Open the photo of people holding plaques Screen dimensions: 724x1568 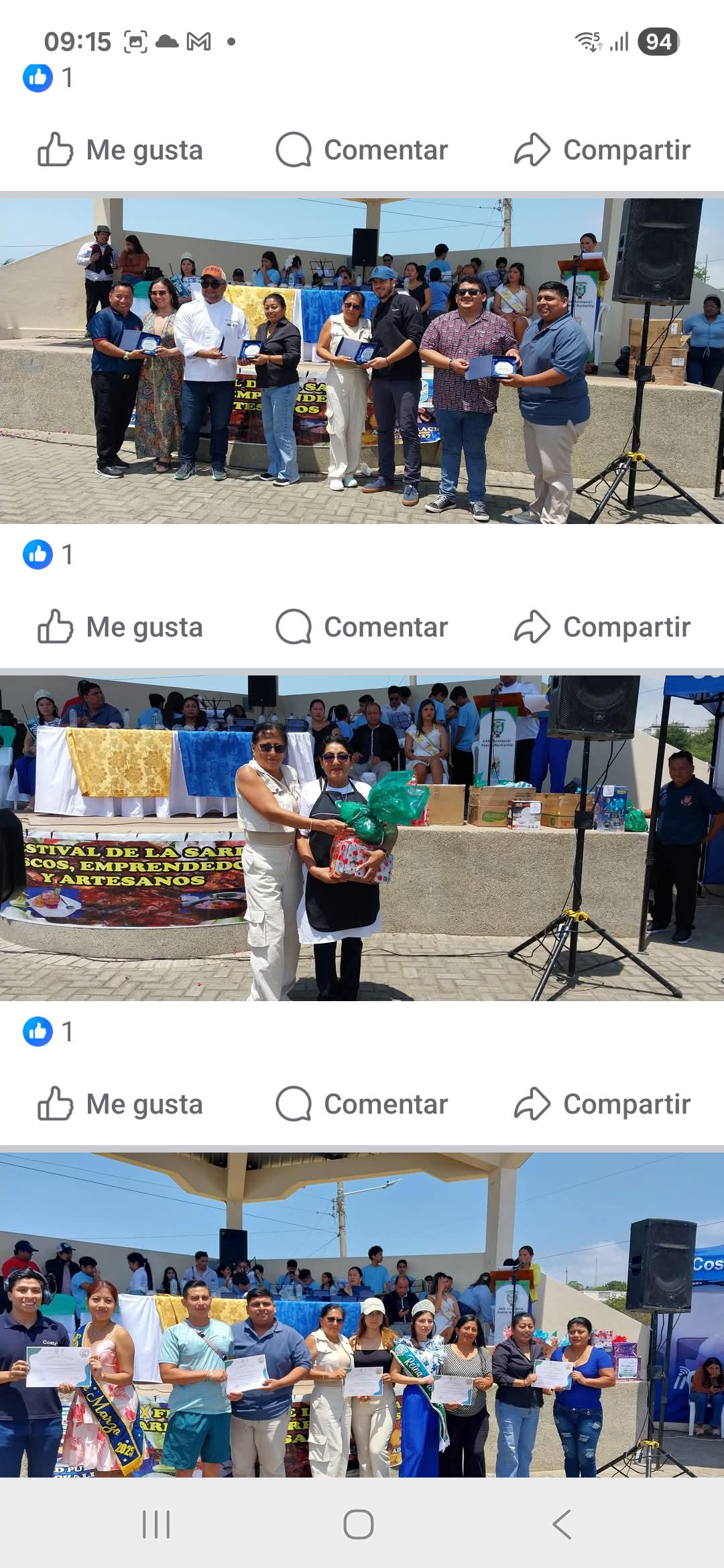pyautogui.click(x=362, y=361)
